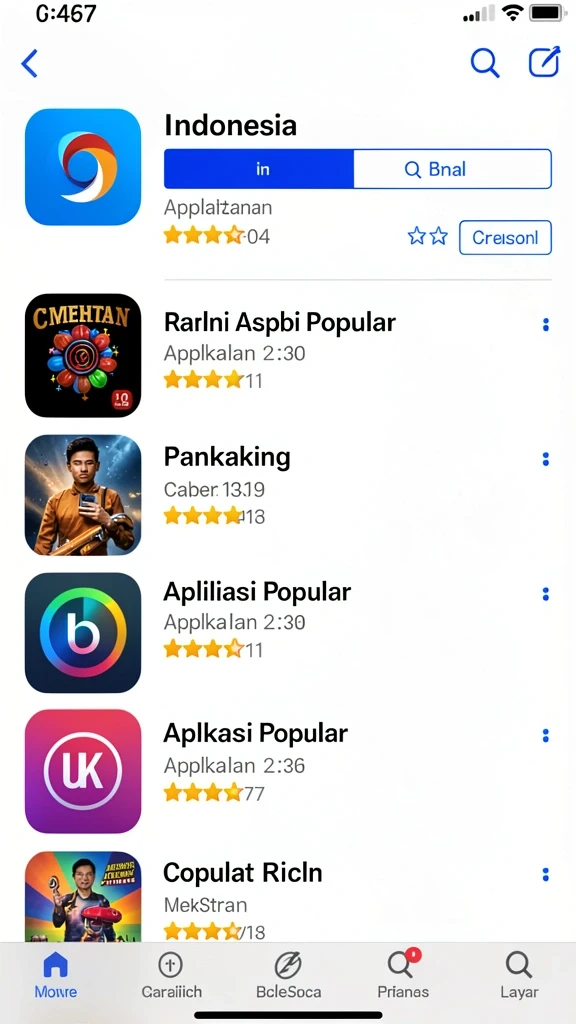Viewport: 576px width, 1024px height.
Task: Open more options for Pankaking
Action: [546, 460]
